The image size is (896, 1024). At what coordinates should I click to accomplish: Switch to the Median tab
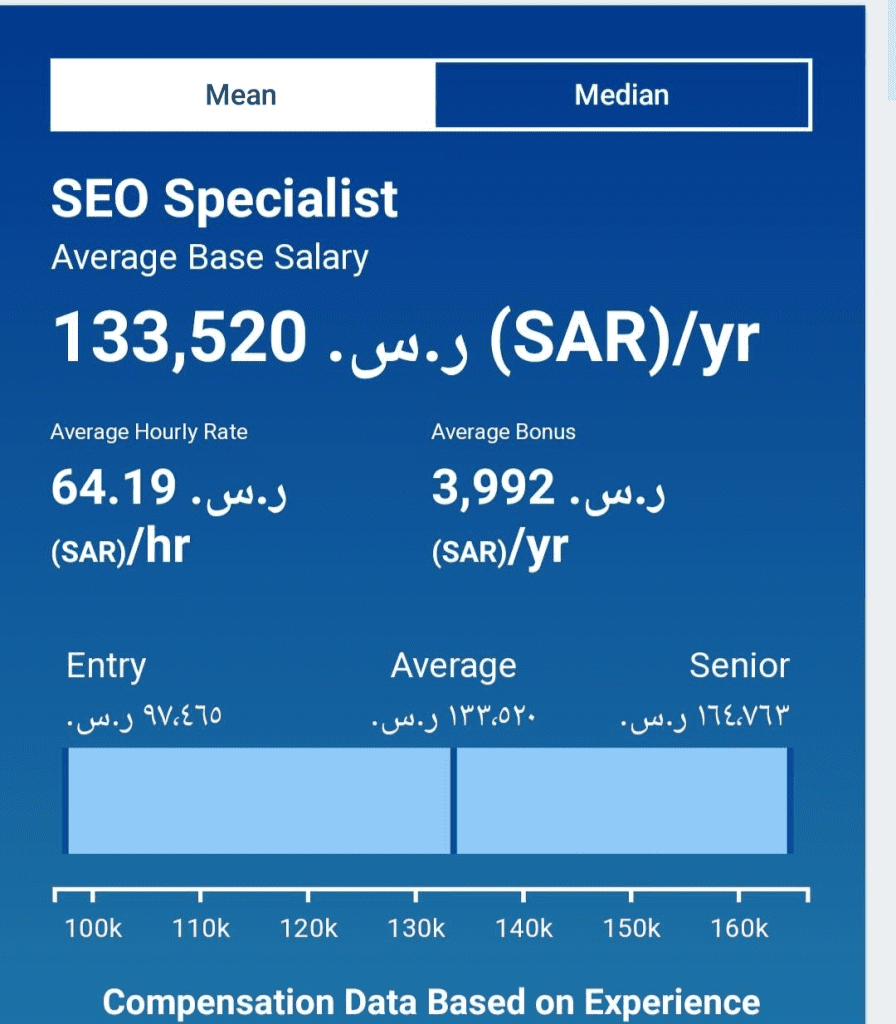coord(621,94)
